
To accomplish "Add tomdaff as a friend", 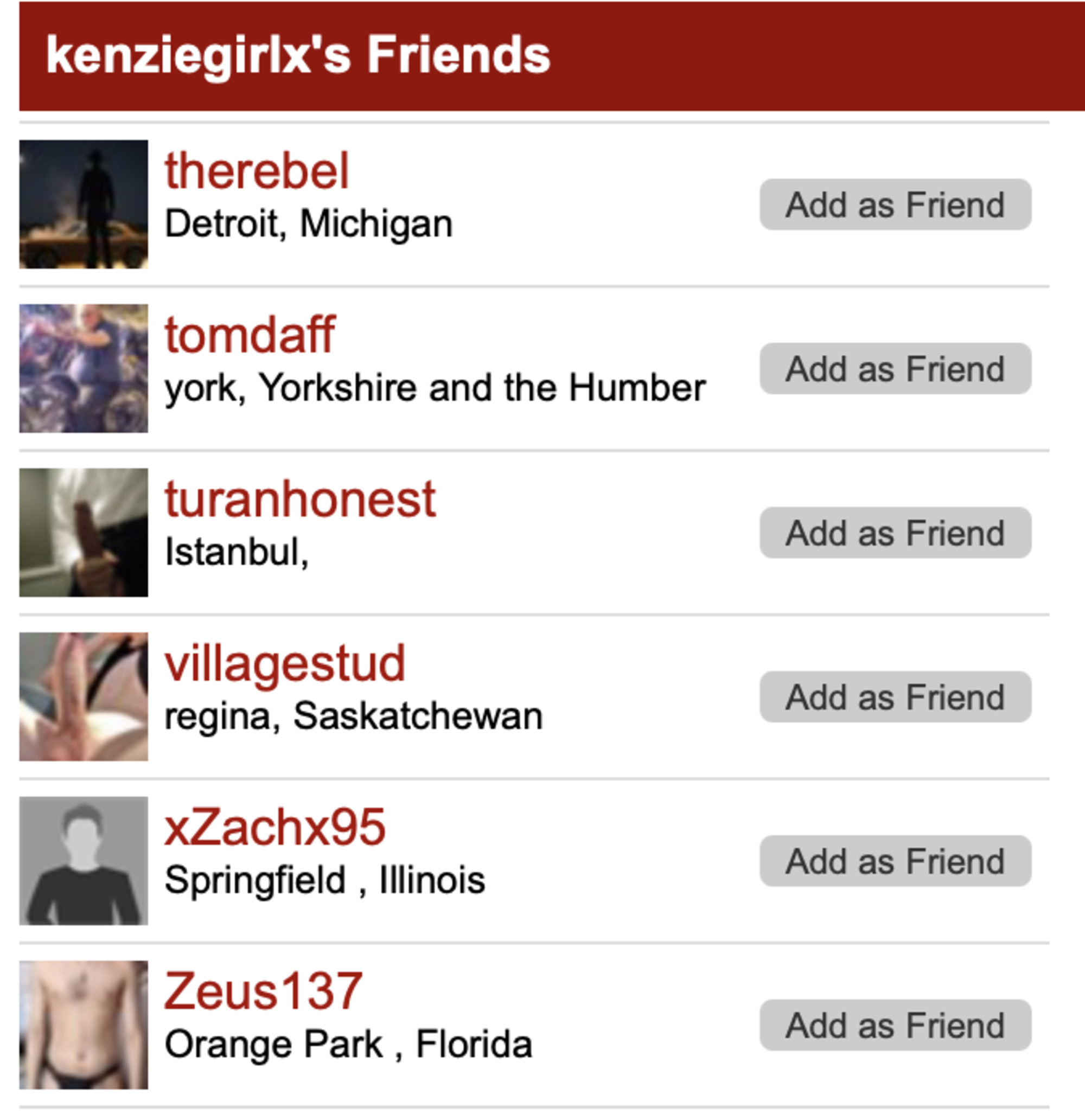I will 895,369.
